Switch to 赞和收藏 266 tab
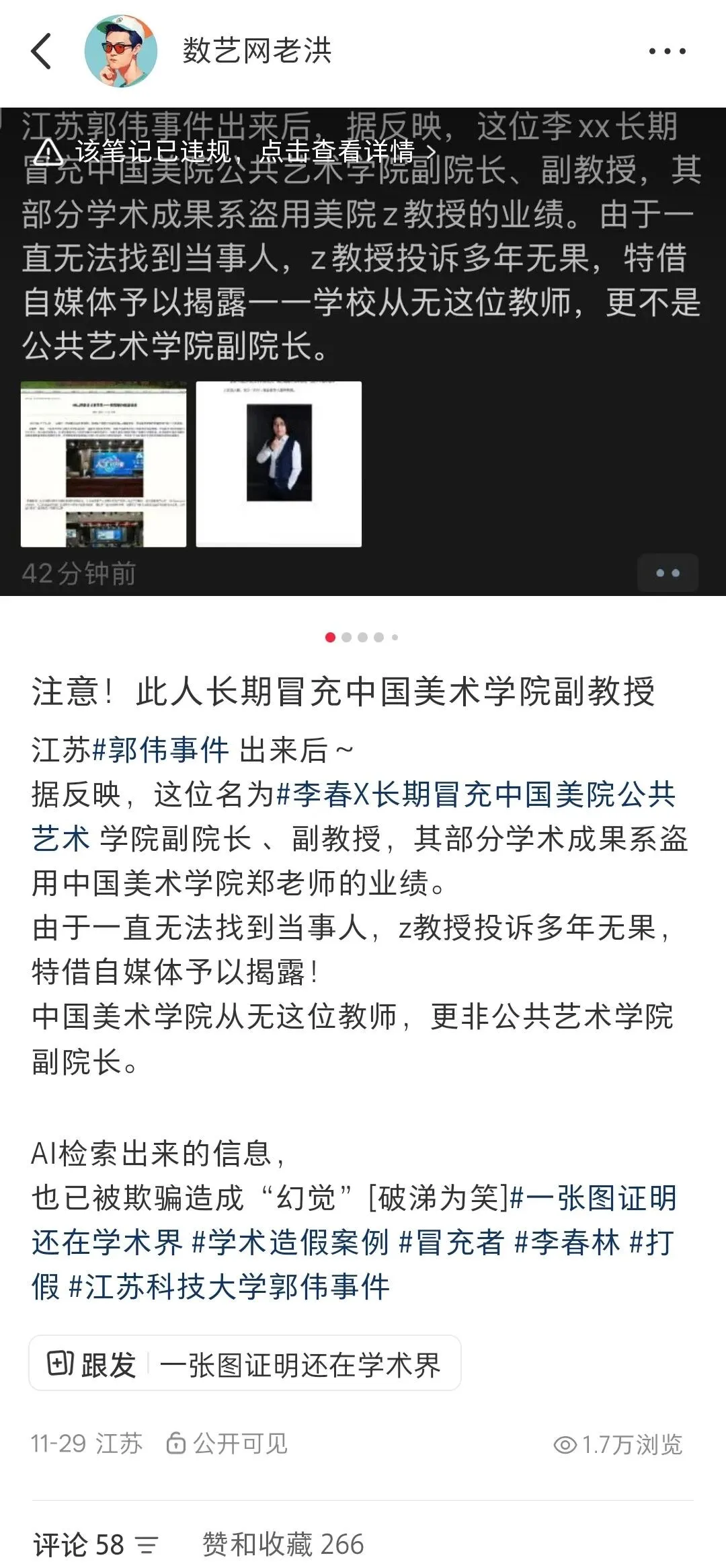This screenshot has height=1568, width=726. tap(283, 1544)
